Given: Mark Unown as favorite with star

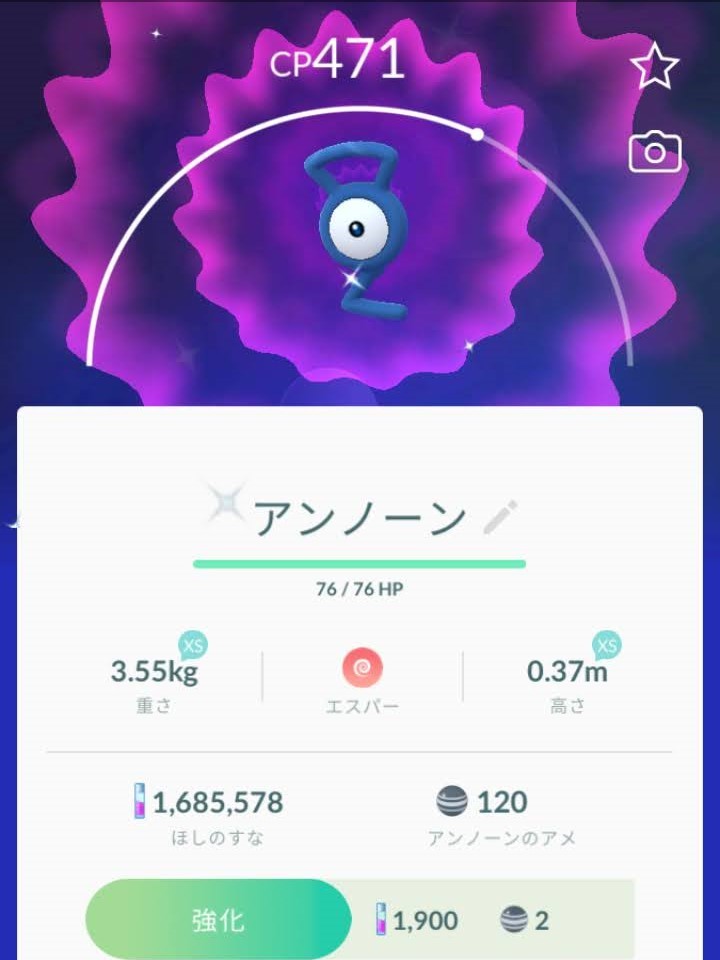Looking at the screenshot, I should (x=655, y=67).
